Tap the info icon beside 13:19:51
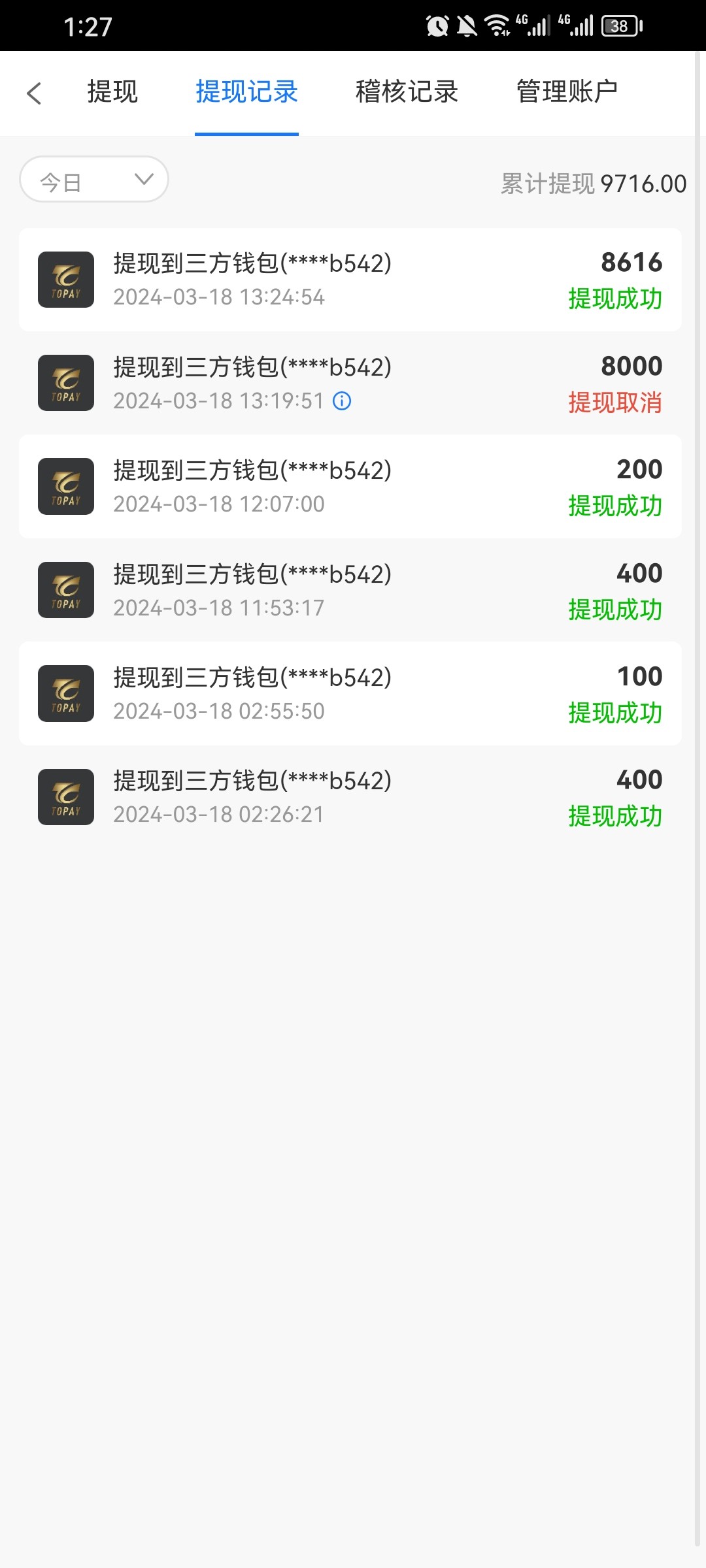This screenshot has width=706, height=1568. coord(342,400)
